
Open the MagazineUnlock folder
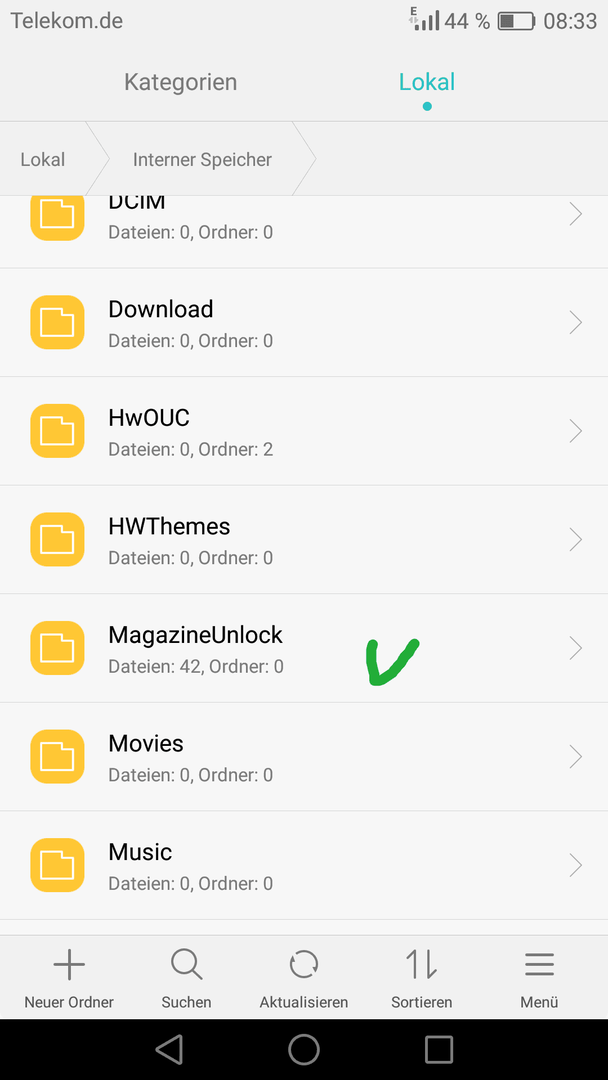pyautogui.click(x=304, y=648)
